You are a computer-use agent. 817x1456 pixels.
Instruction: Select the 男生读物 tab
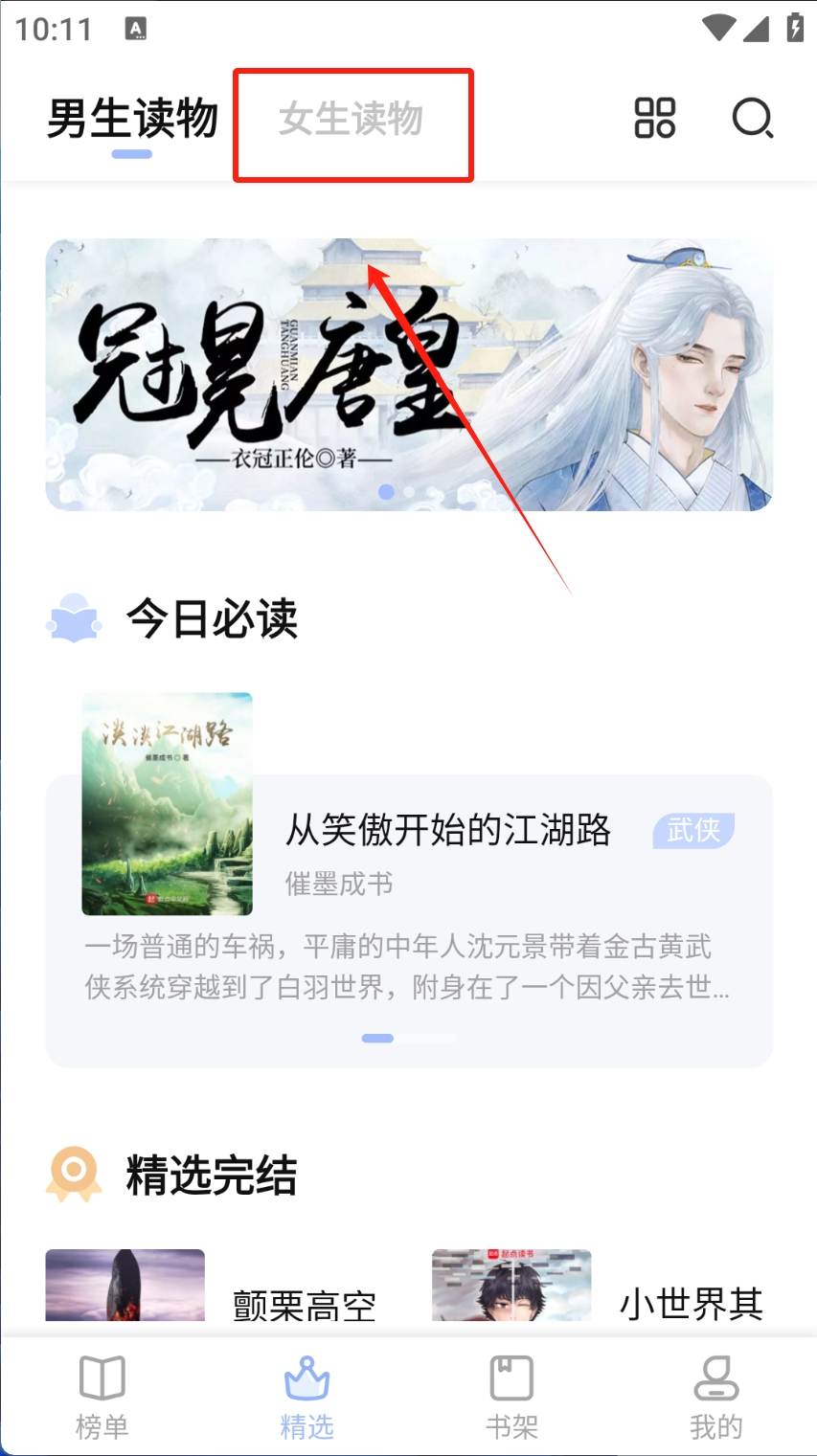point(133,121)
